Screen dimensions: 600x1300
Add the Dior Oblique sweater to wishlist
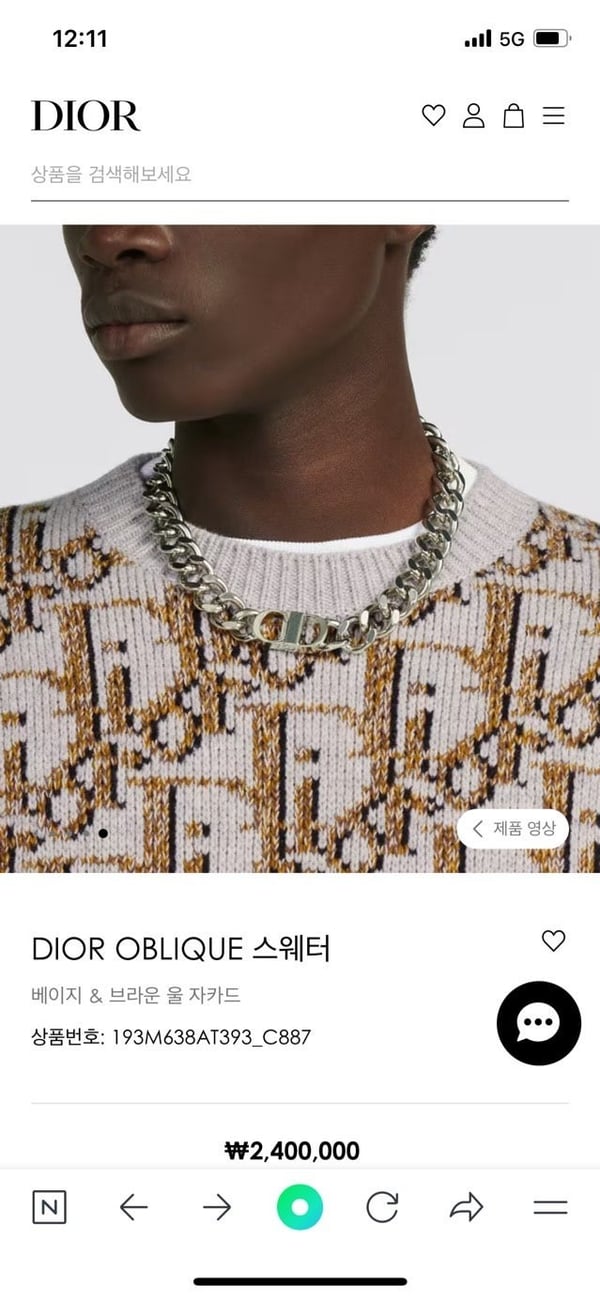click(553, 940)
